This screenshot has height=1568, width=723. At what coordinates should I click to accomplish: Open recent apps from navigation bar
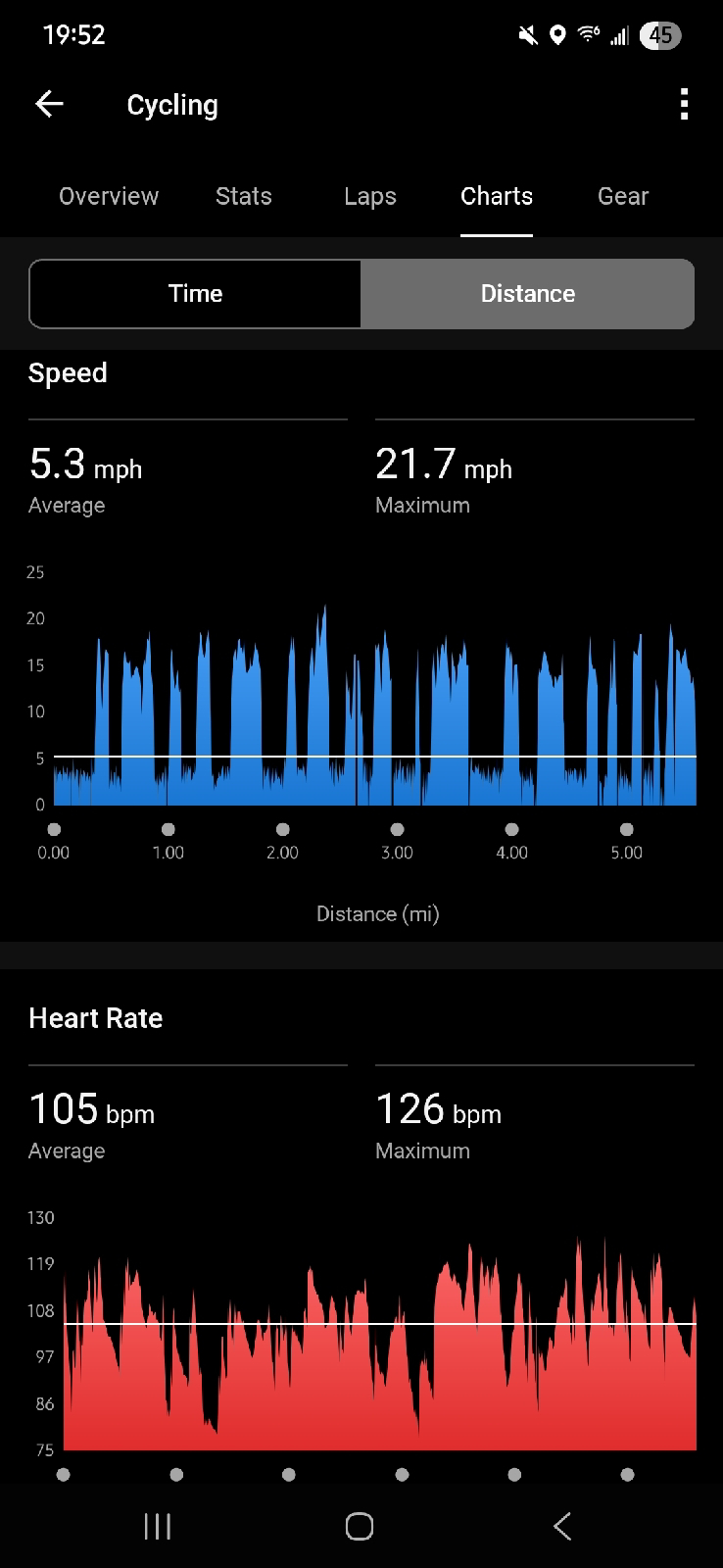157,1526
